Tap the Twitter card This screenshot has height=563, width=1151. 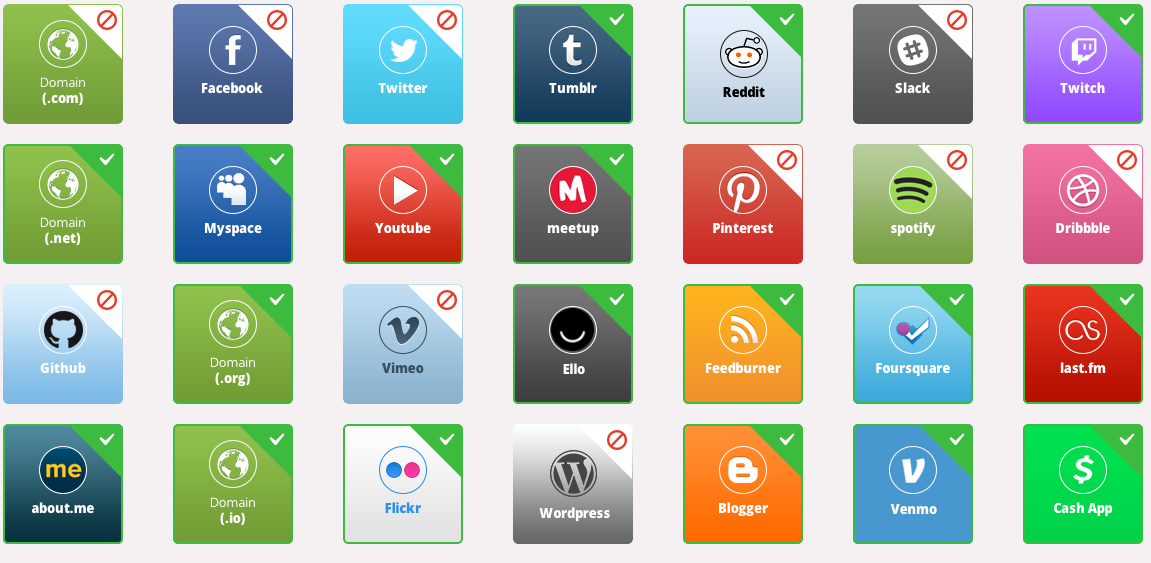(x=402, y=65)
